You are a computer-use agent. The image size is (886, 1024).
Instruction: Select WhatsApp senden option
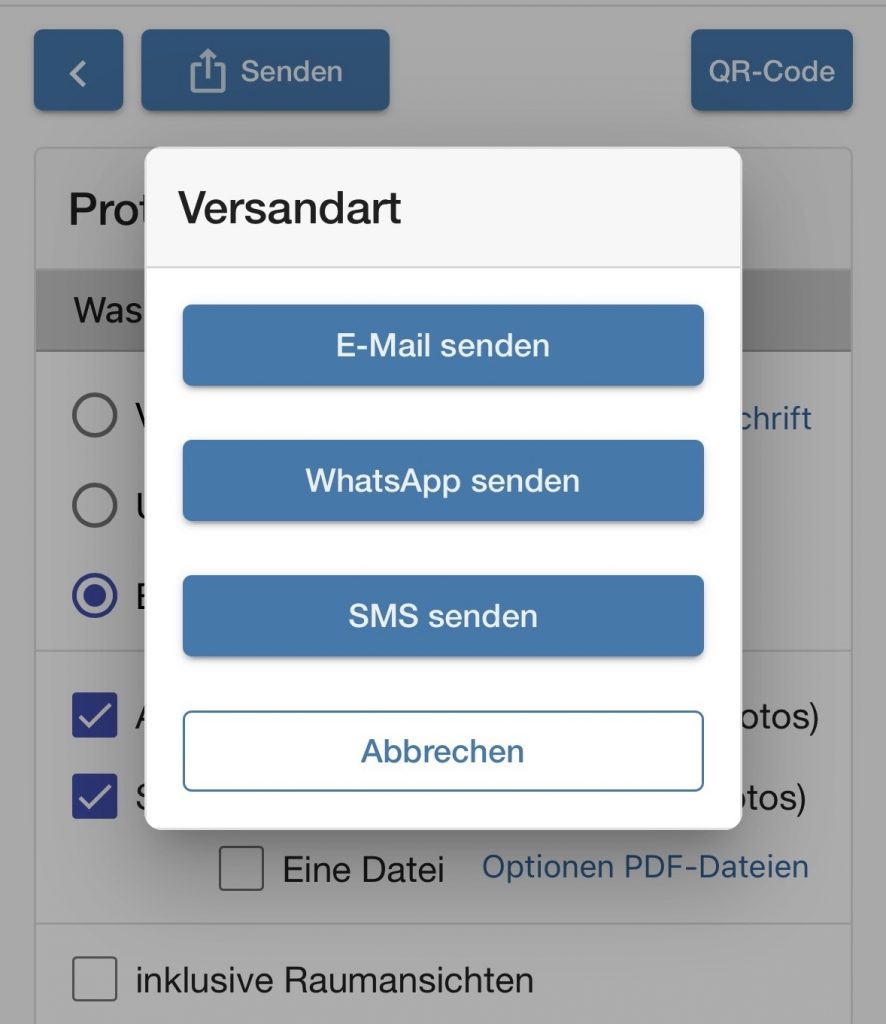pos(443,481)
